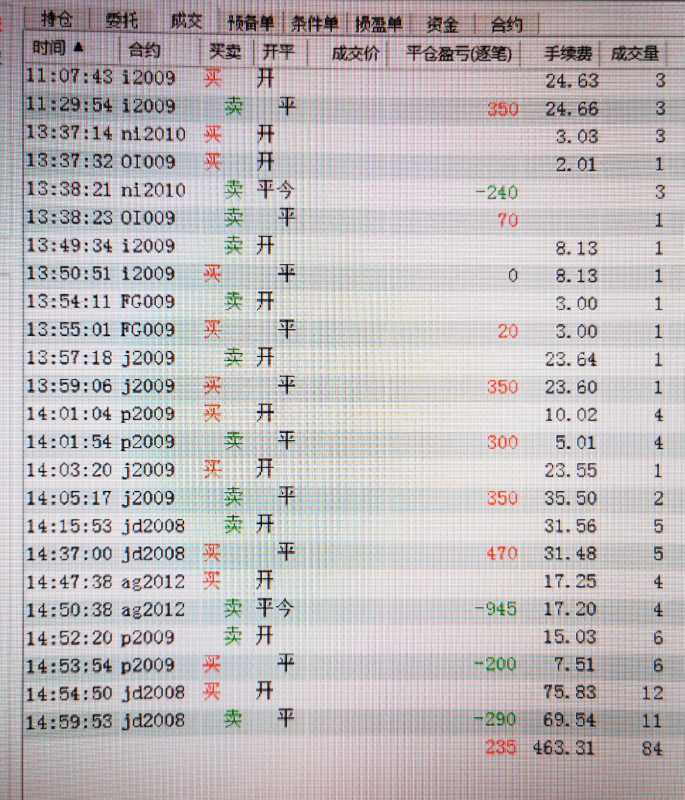Go to the 损盈单 tab
This screenshot has width=685, height=800.
point(379,23)
